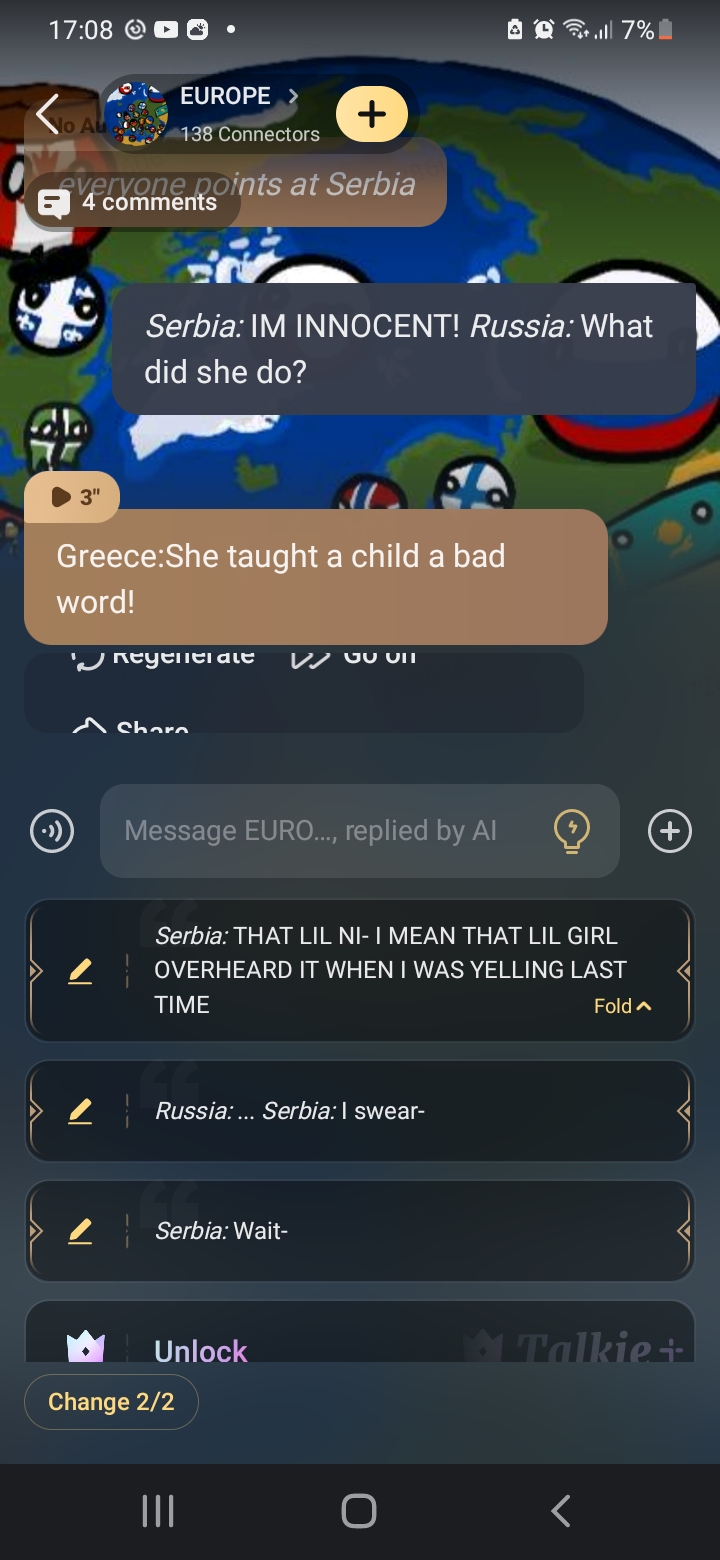Viewport: 720px width, 1560px height.
Task: Fold the expanded suggestion text
Action: (622, 1006)
